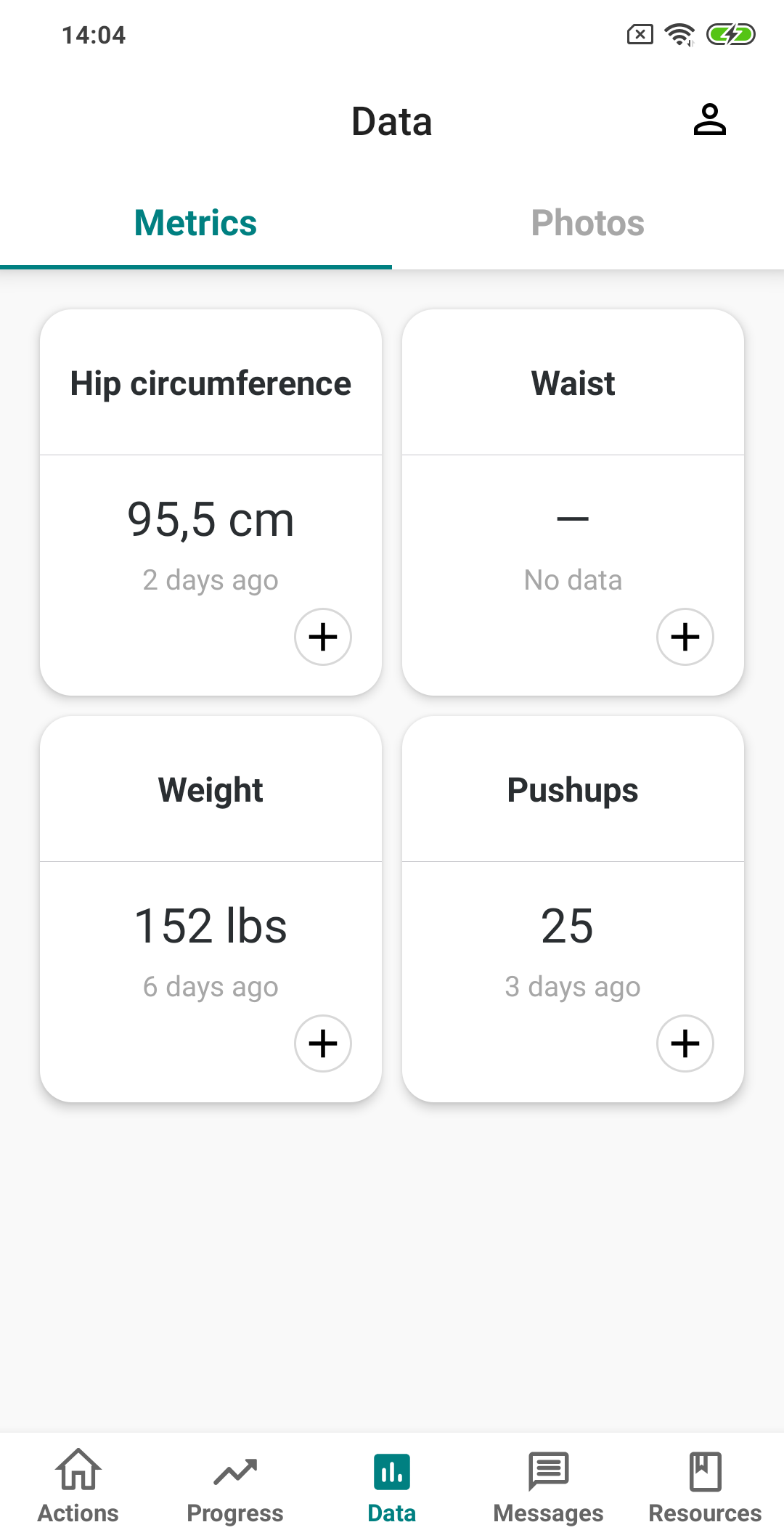Open the Waist metric card
Viewport: 784px width, 1538px height.
coord(573,503)
